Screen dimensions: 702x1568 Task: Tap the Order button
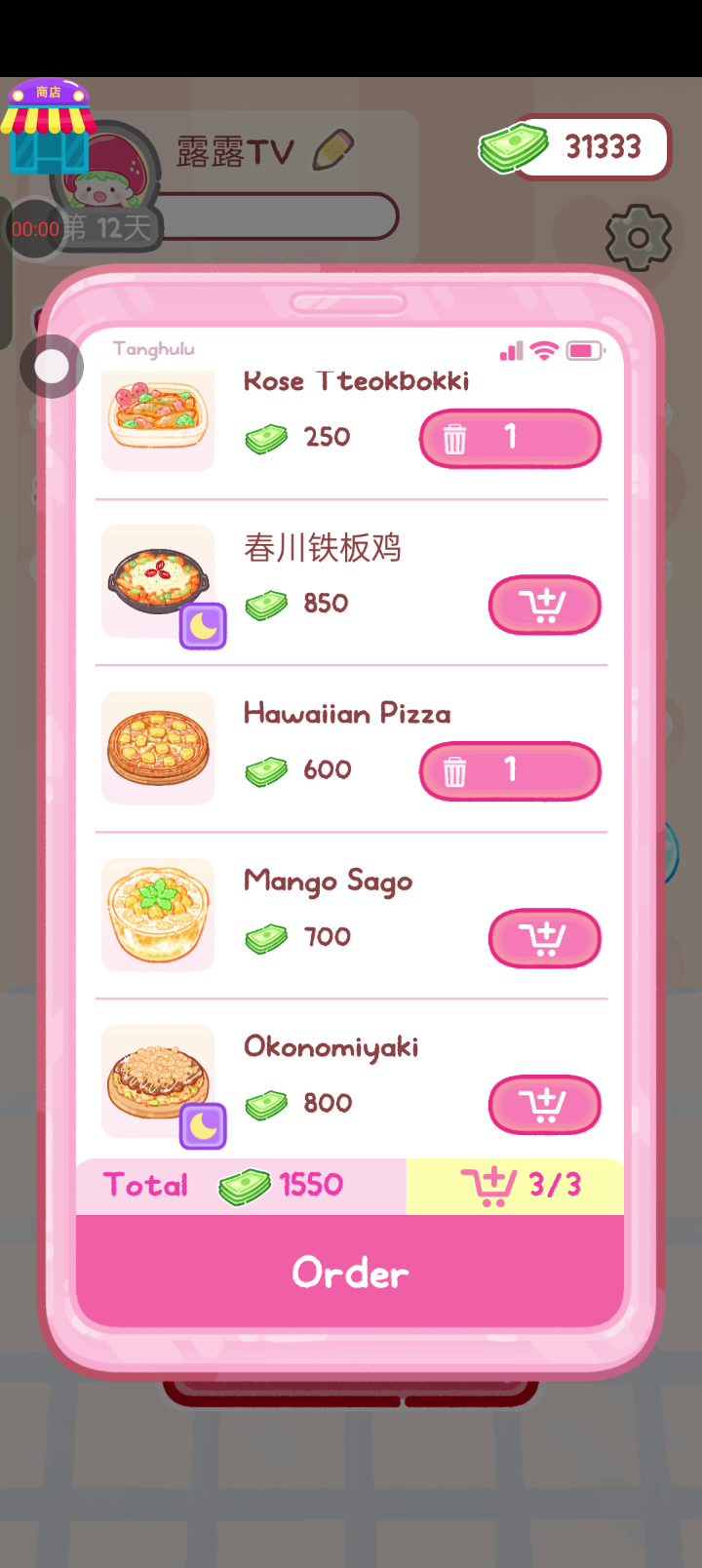(x=350, y=1272)
